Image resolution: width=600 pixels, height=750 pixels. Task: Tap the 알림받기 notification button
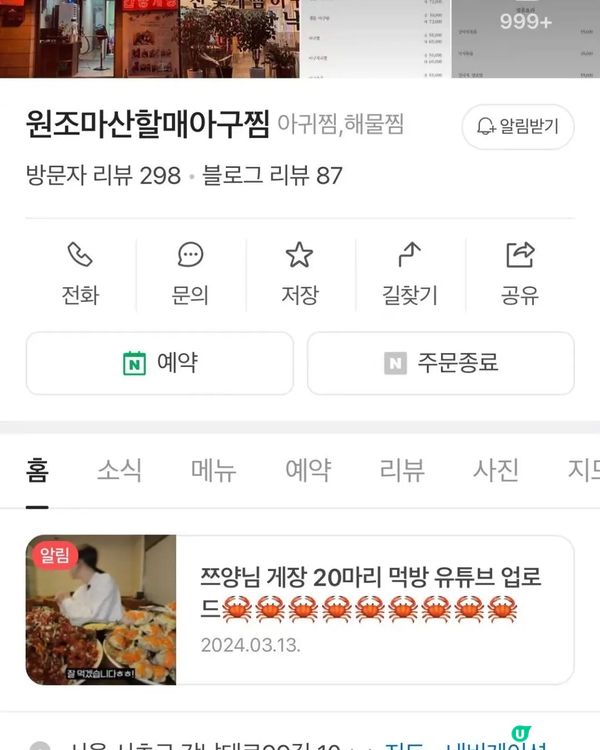click(x=517, y=127)
